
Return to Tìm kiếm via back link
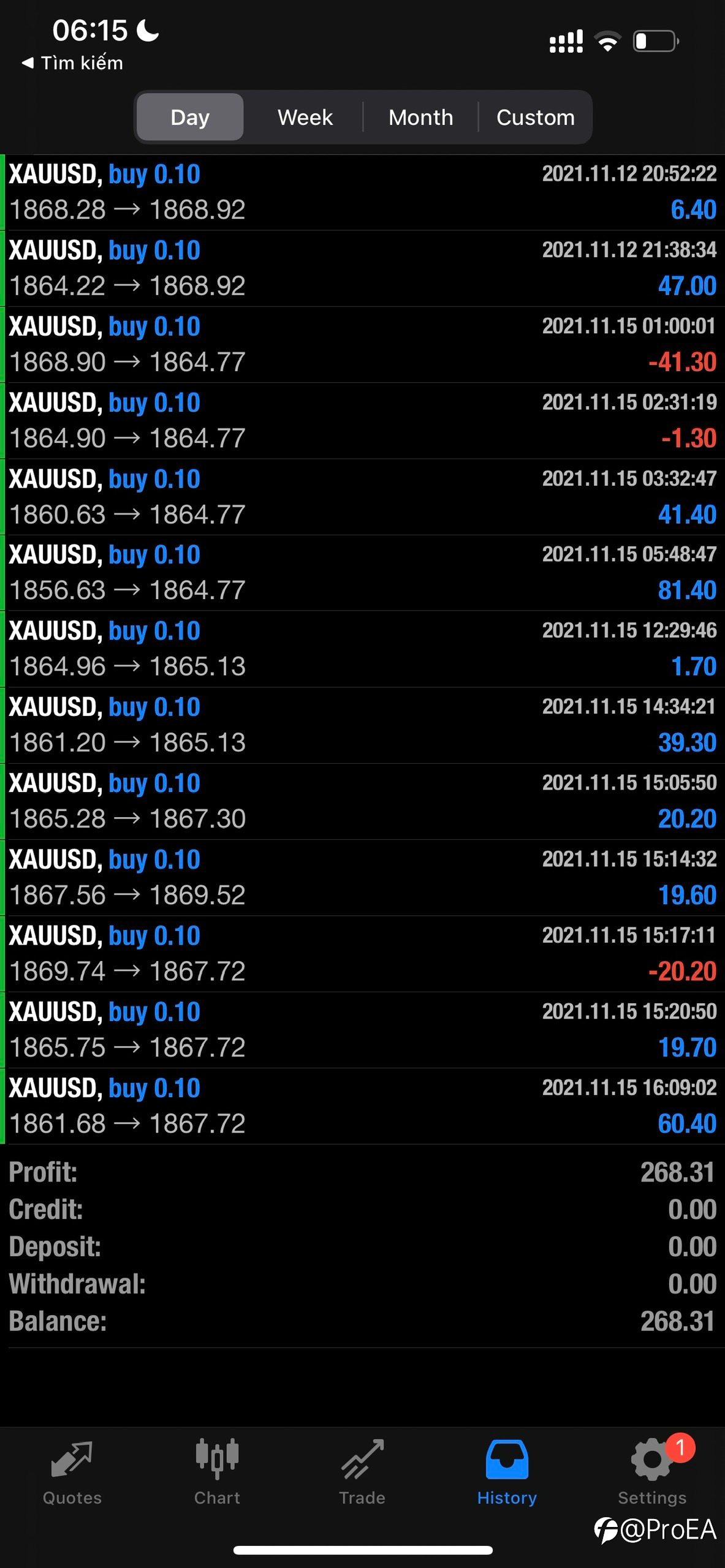72,63
